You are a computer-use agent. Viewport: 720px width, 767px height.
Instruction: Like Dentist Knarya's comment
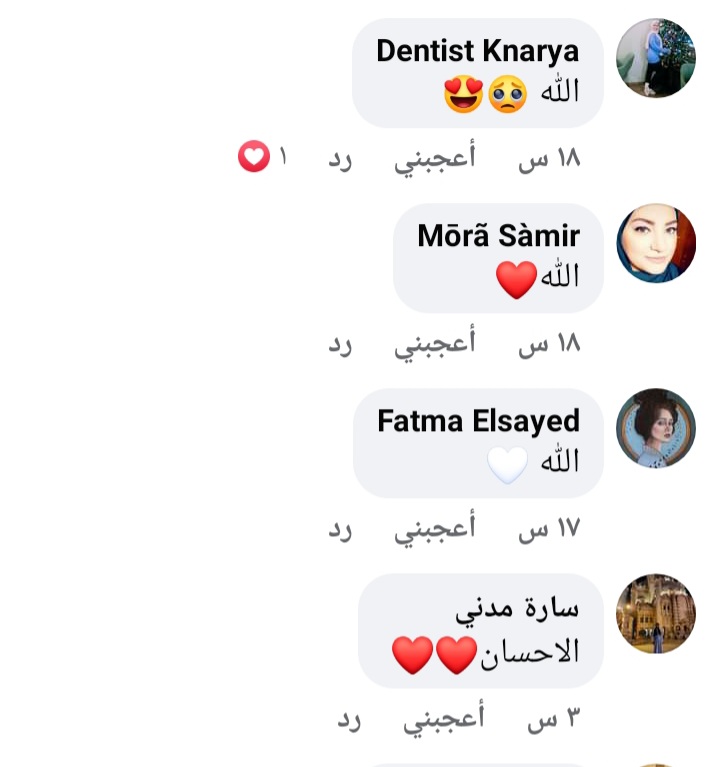click(x=434, y=158)
